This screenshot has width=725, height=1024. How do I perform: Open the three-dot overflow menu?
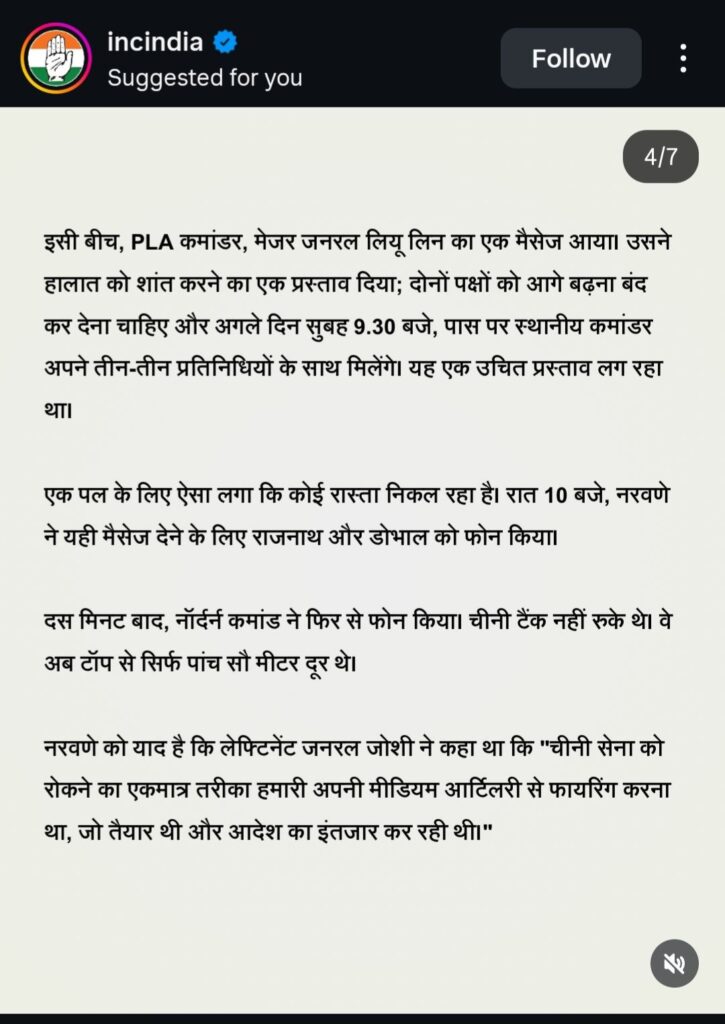683,58
